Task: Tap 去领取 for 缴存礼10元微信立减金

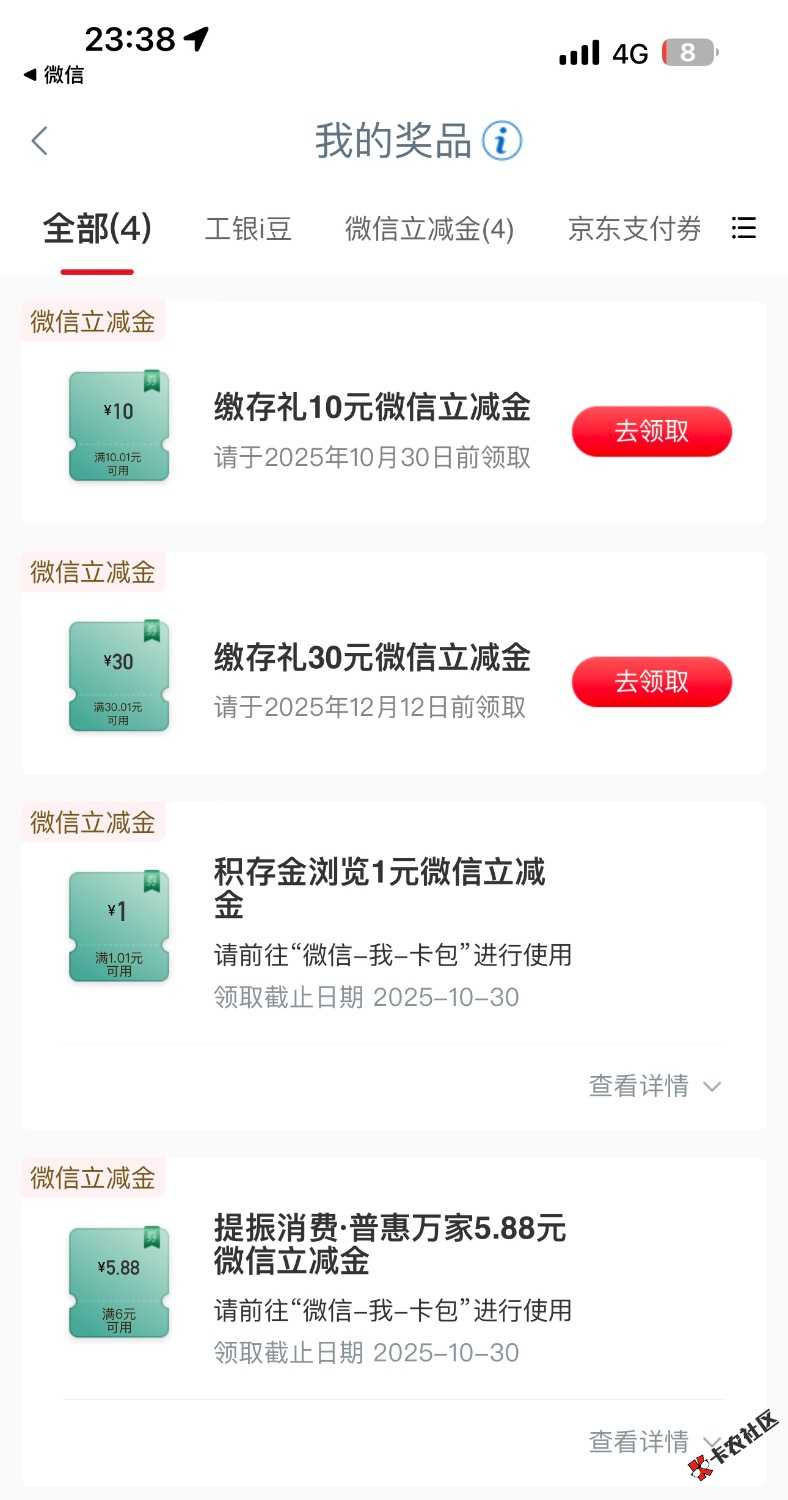Action: click(651, 431)
